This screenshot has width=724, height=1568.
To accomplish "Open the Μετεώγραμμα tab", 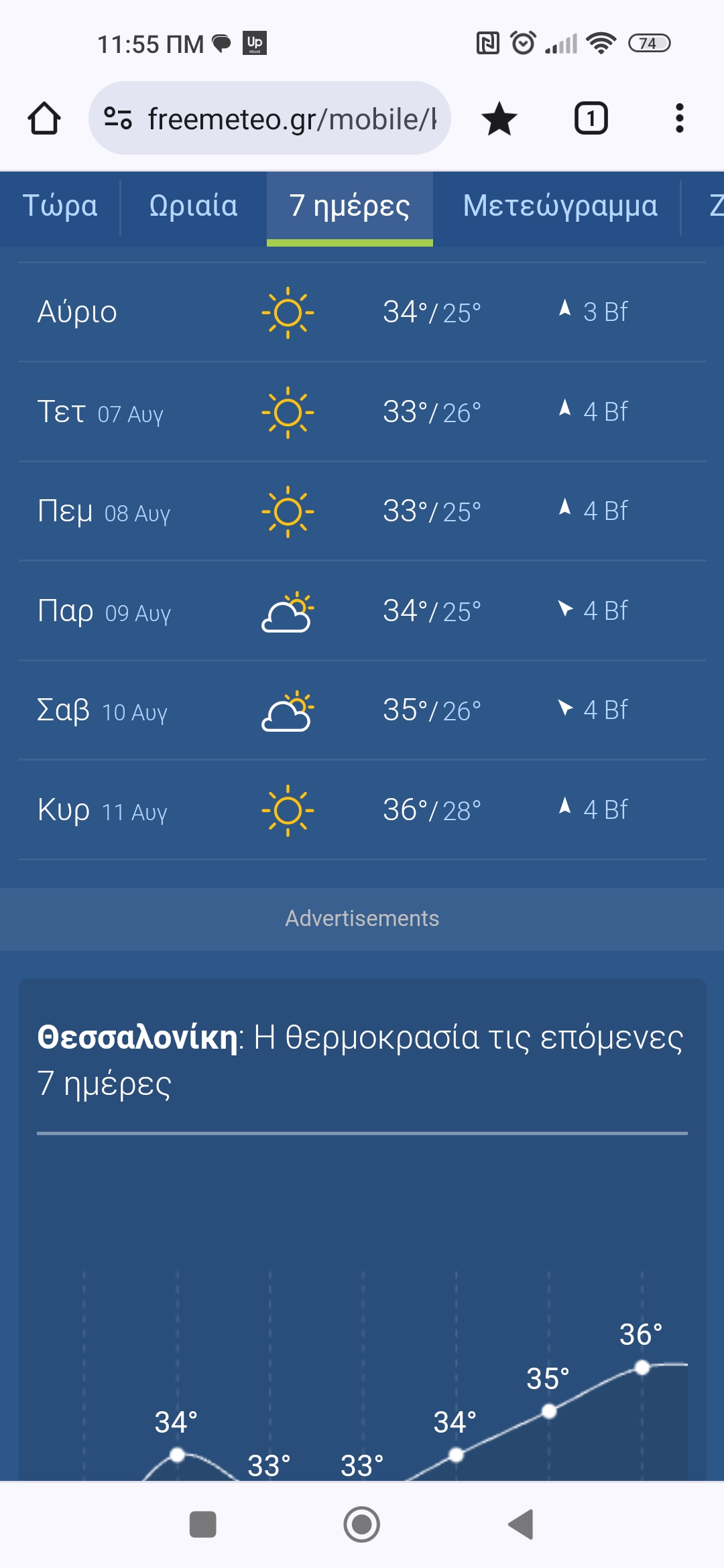I will click(x=560, y=206).
